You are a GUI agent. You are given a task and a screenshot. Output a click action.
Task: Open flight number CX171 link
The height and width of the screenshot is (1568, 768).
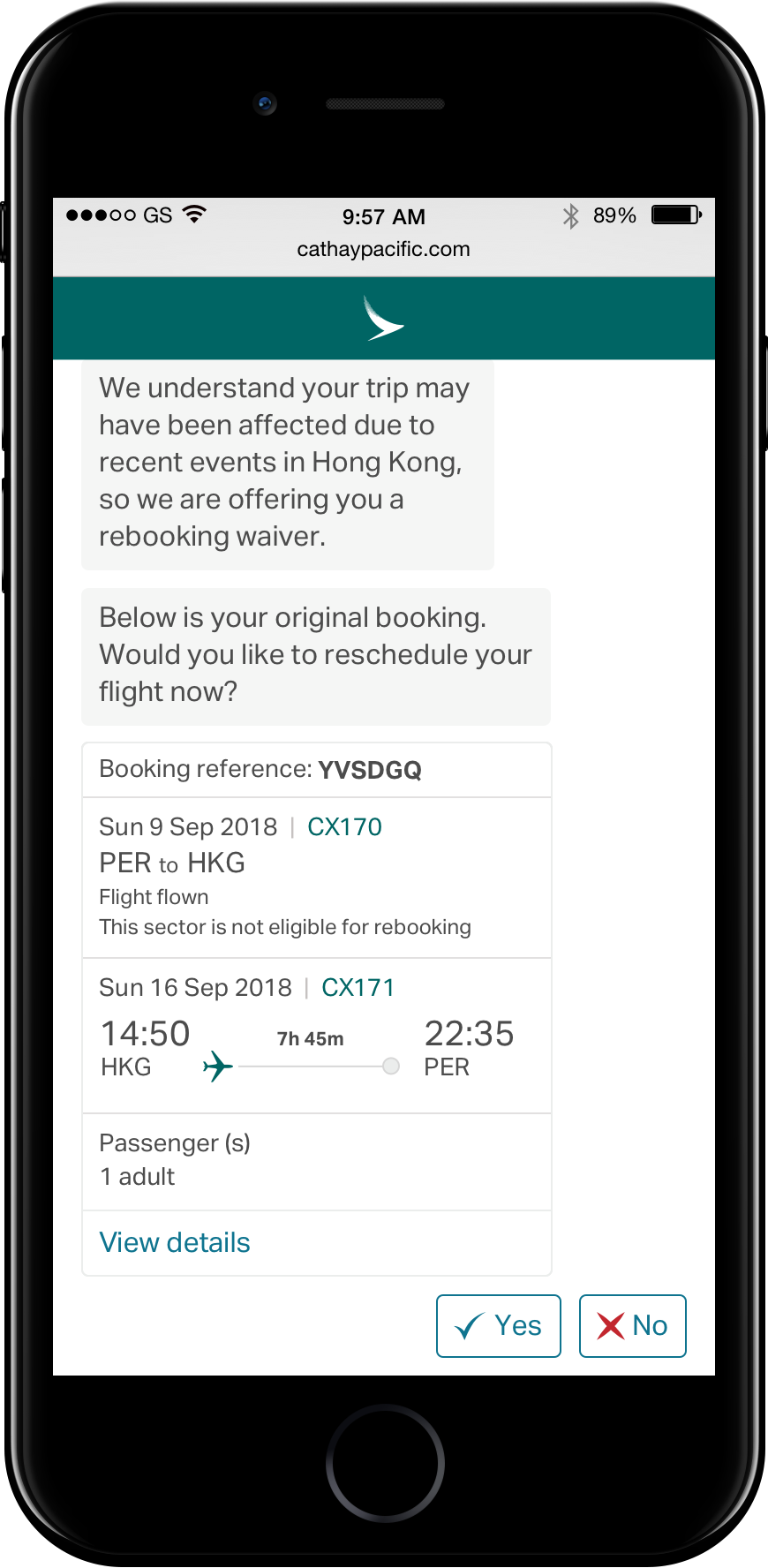358,987
